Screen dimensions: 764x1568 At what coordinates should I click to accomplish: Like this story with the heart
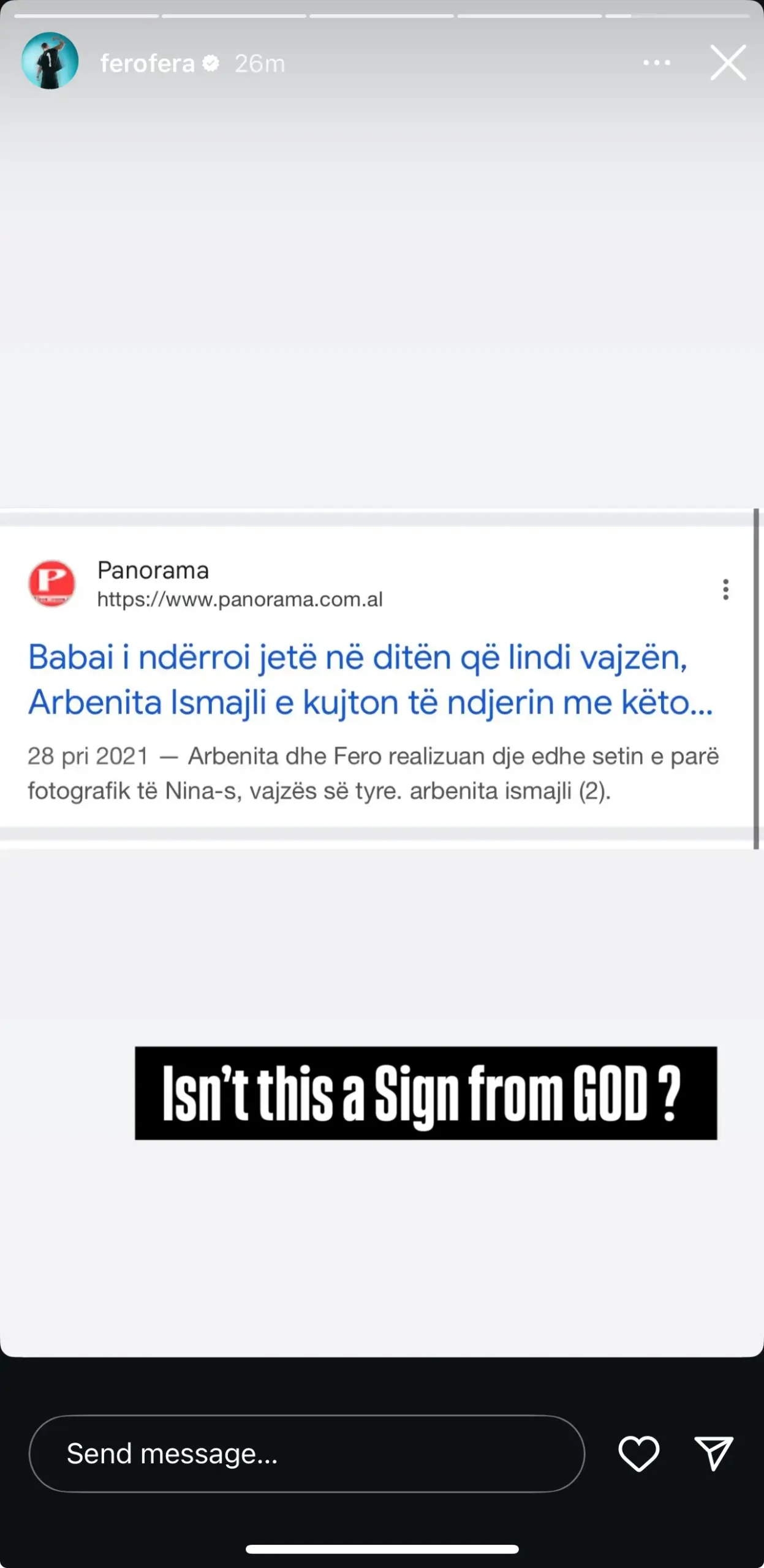(638, 1453)
